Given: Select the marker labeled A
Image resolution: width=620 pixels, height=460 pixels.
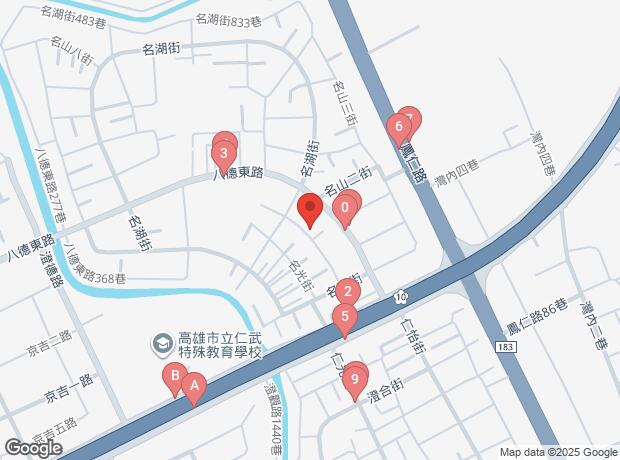Looking at the screenshot, I should click(194, 386).
